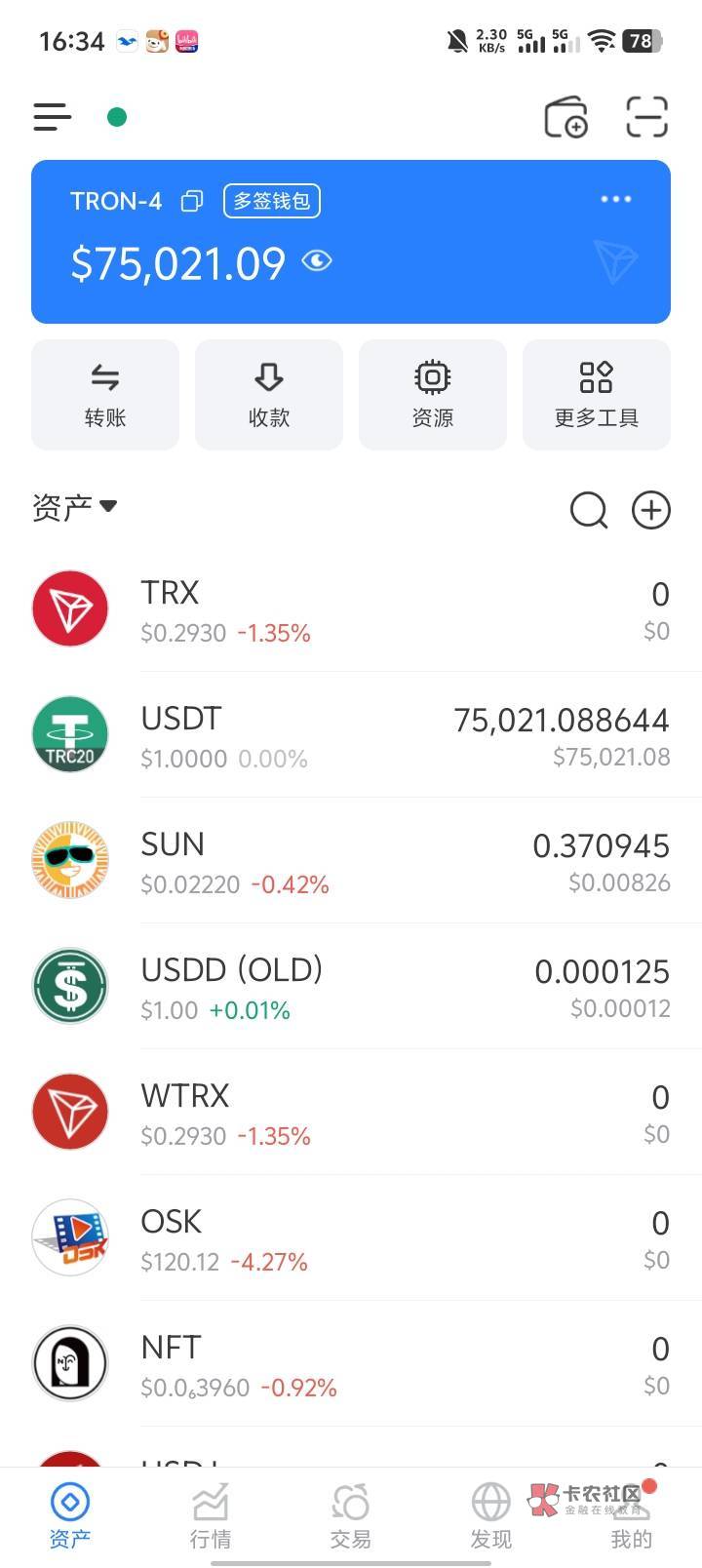
Task: Copy the TRON-4 wallet address
Action: click(x=192, y=201)
